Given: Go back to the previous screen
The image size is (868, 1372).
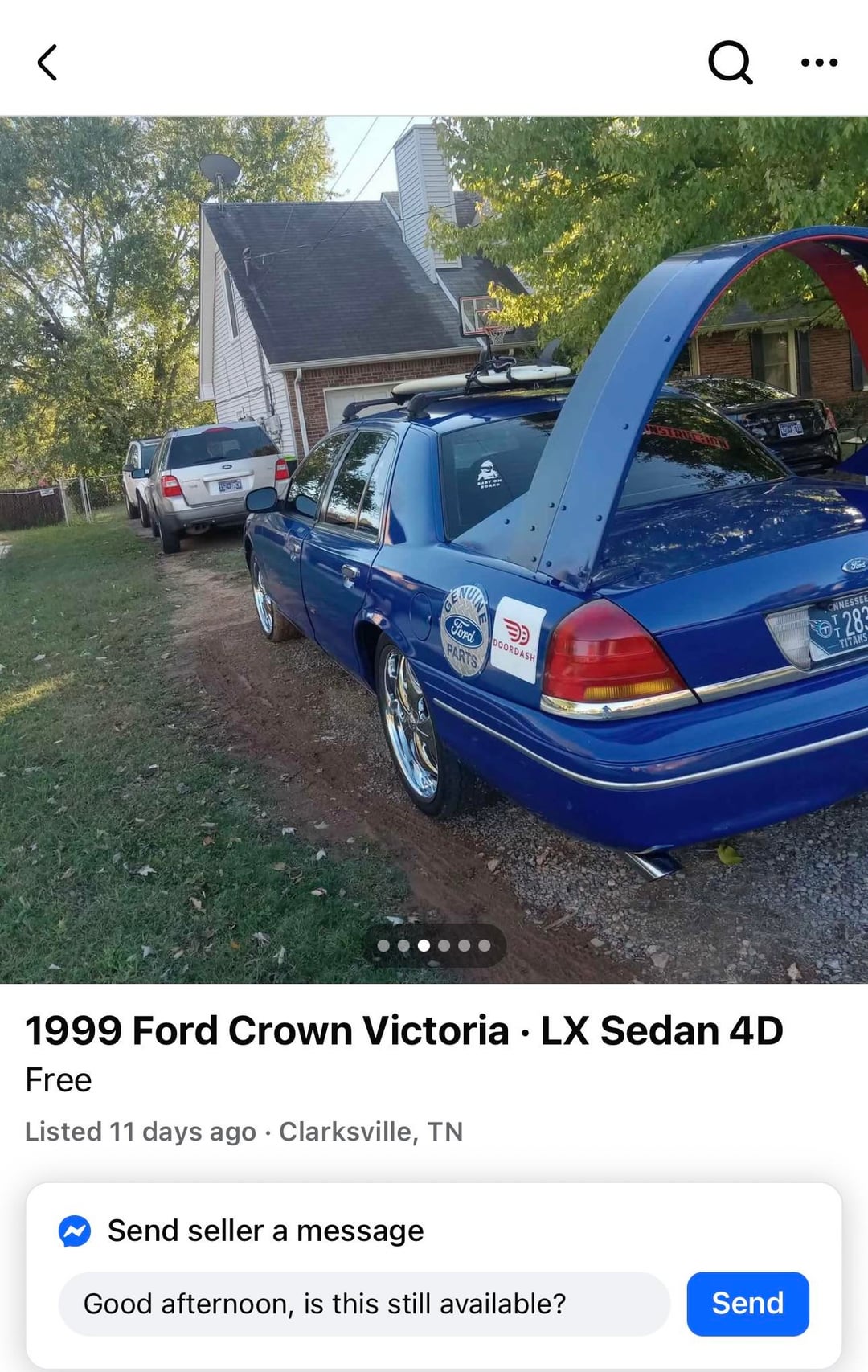Looking at the screenshot, I should pos(47,63).
